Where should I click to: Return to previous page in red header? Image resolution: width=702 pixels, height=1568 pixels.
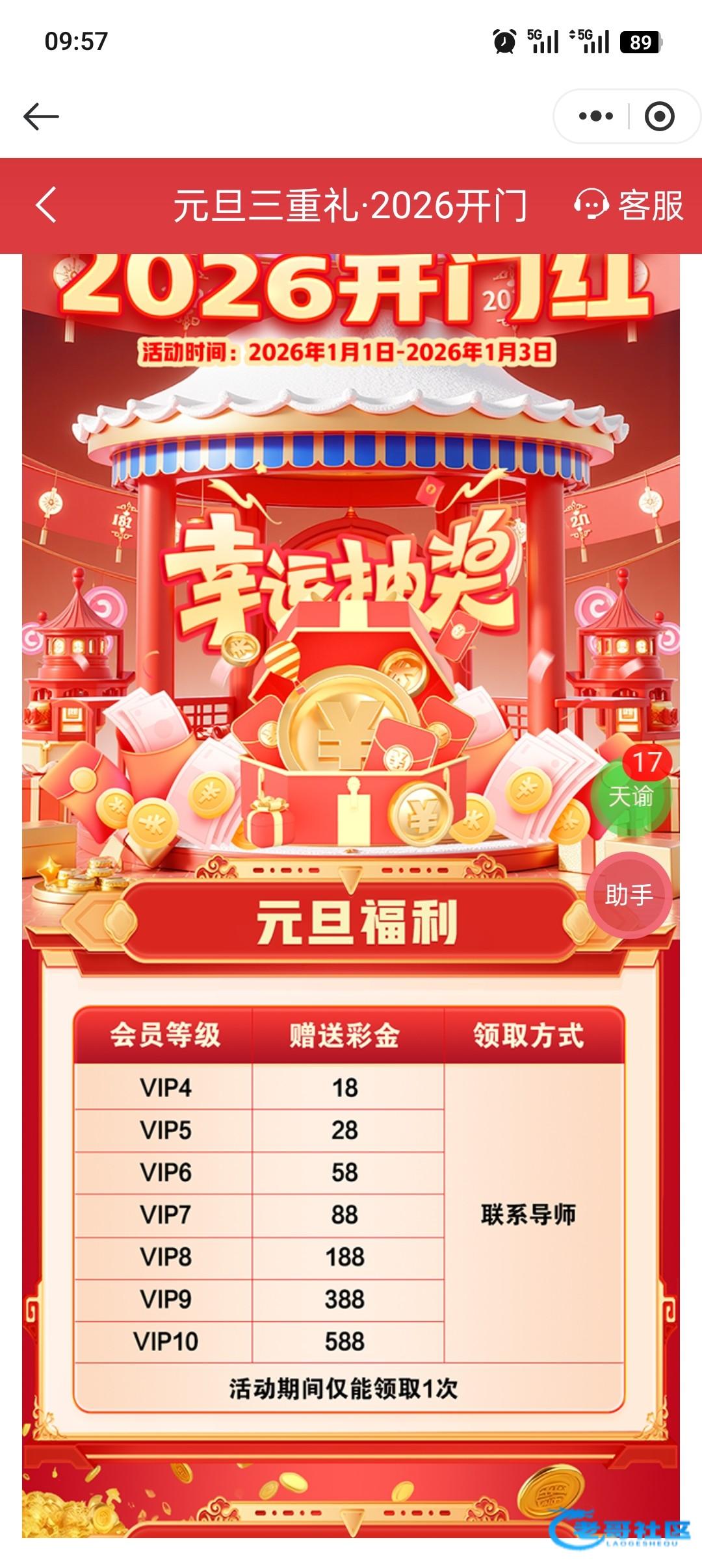click(x=47, y=205)
